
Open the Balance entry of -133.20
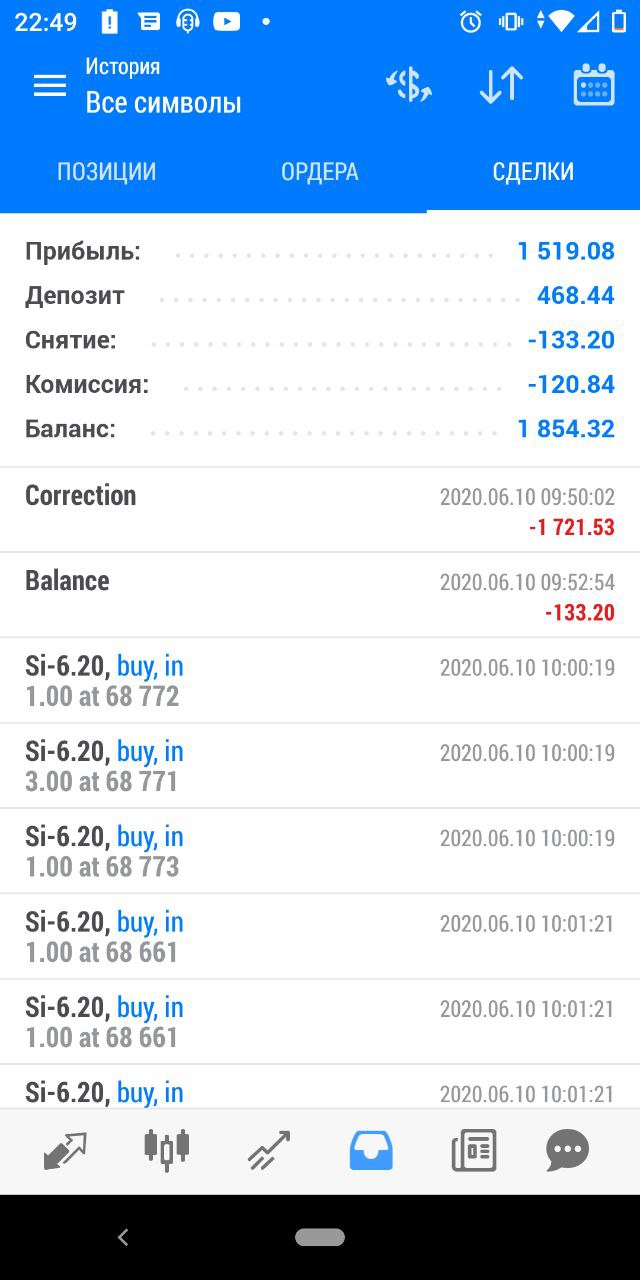(x=320, y=595)
